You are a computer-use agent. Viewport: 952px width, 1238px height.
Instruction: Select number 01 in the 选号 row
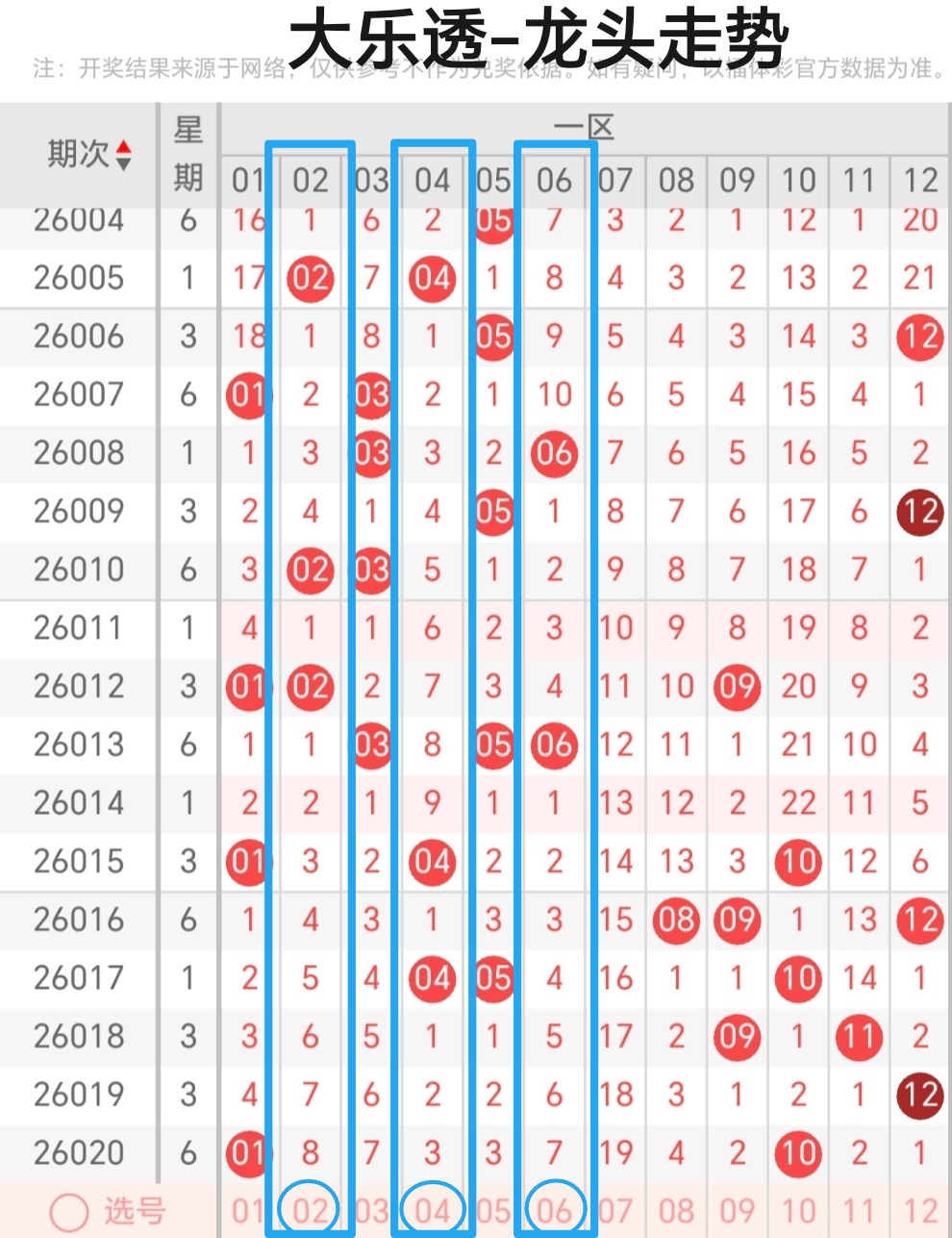247,1211
